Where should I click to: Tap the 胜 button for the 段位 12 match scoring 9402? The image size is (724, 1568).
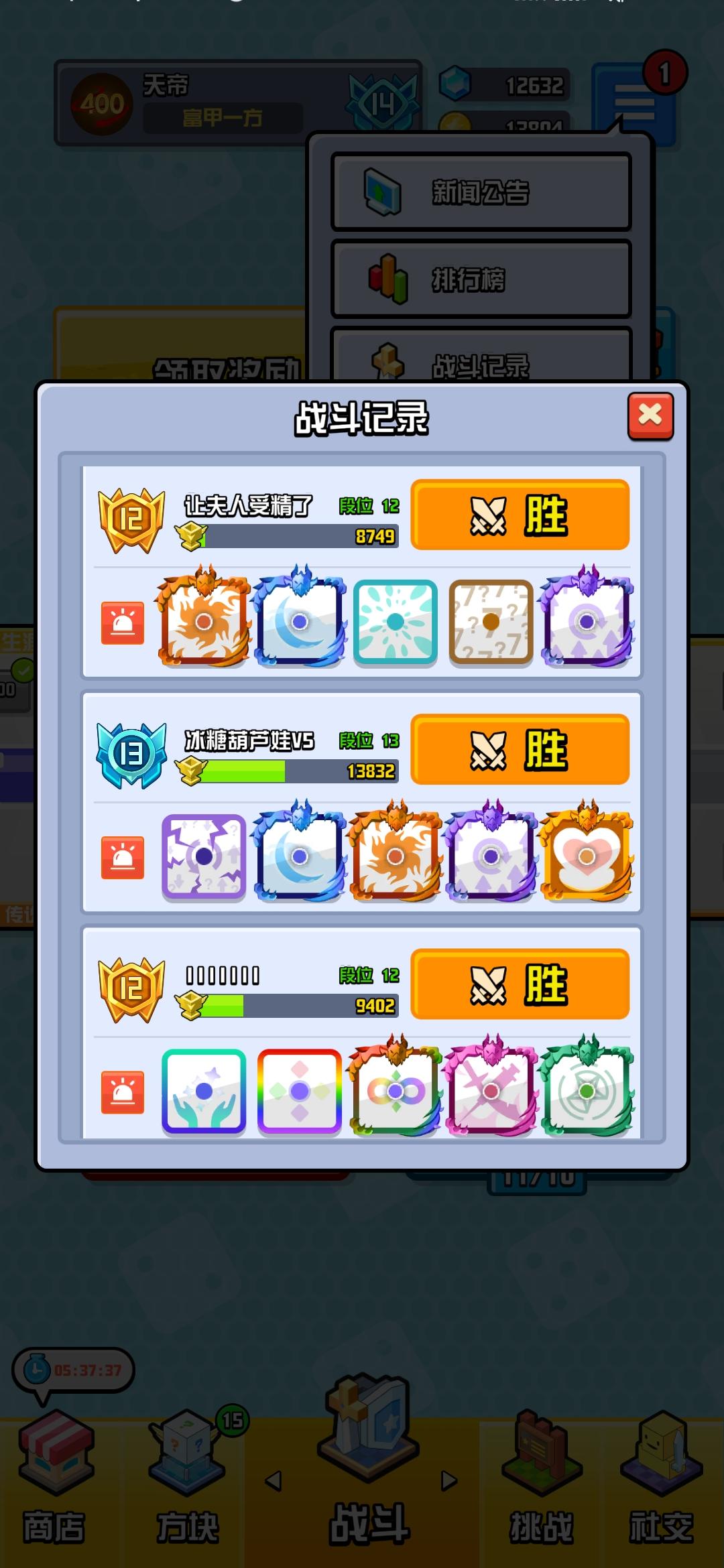click(x=520, y=984)
